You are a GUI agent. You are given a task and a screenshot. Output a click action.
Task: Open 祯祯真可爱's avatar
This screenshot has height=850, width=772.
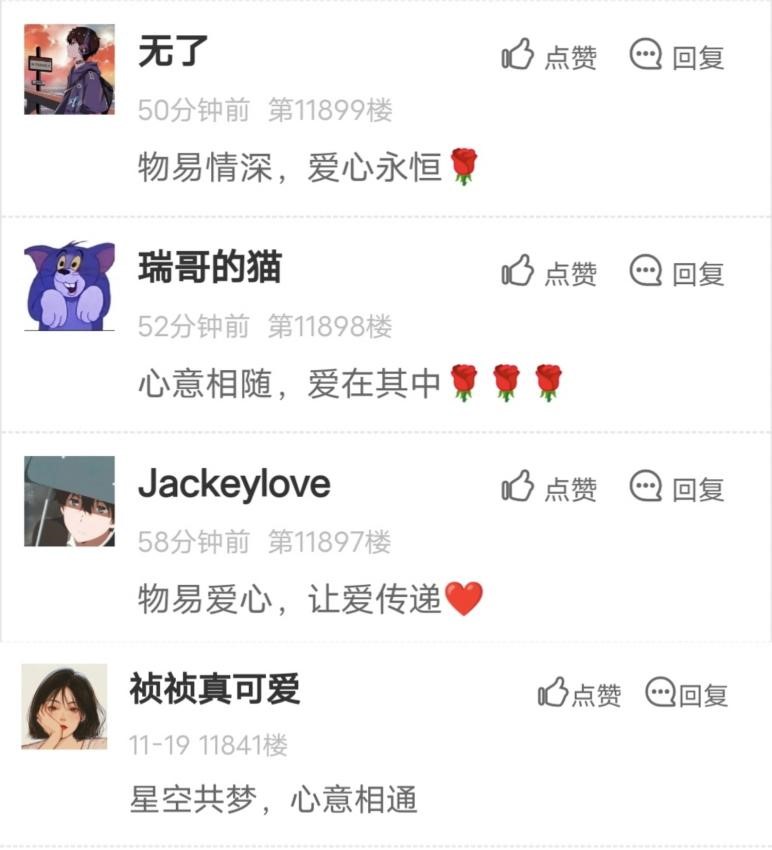pyautogui.click(x=64, y=706)
